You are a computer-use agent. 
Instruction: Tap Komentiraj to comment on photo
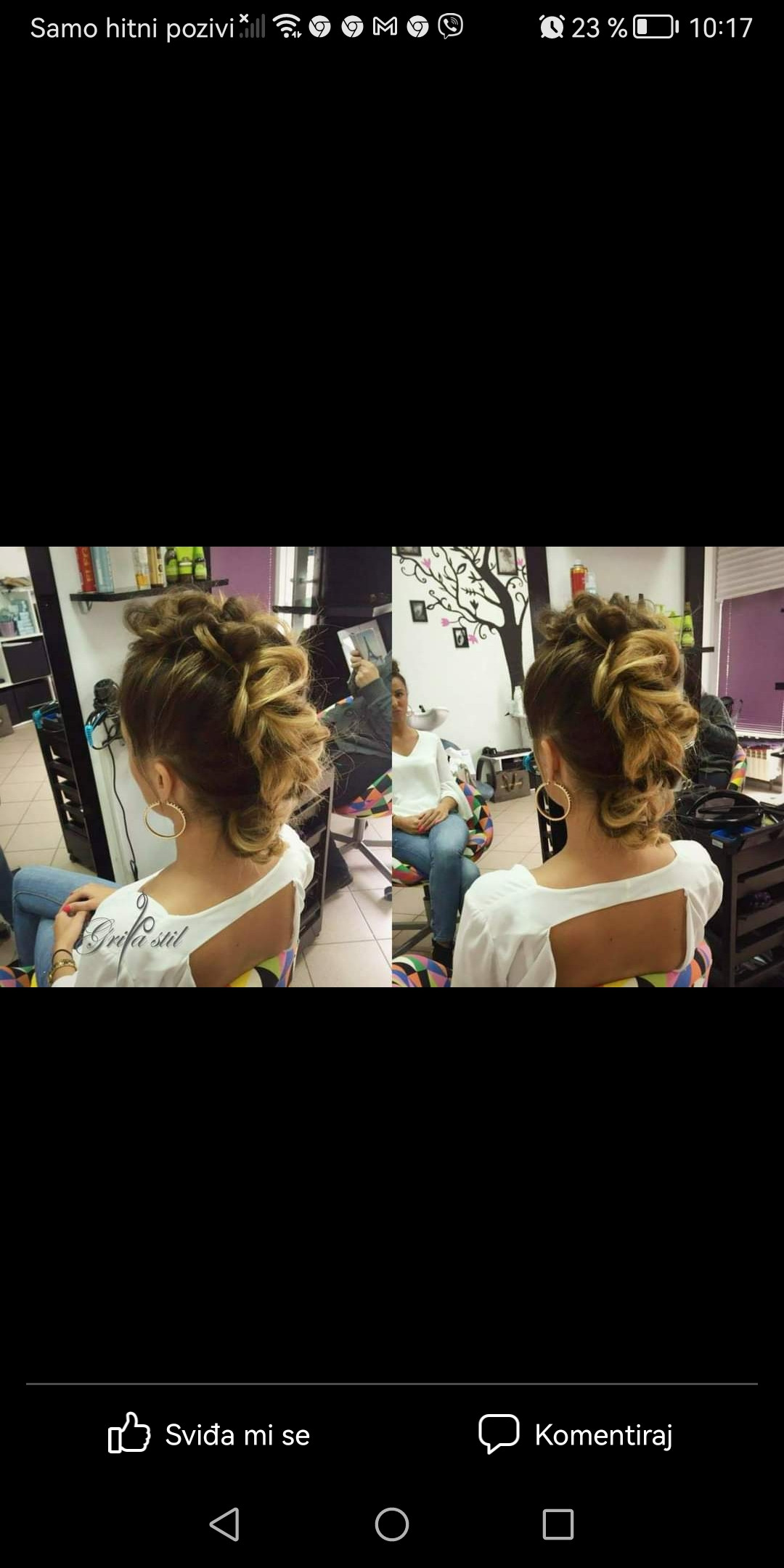[x=576, y=1434]
